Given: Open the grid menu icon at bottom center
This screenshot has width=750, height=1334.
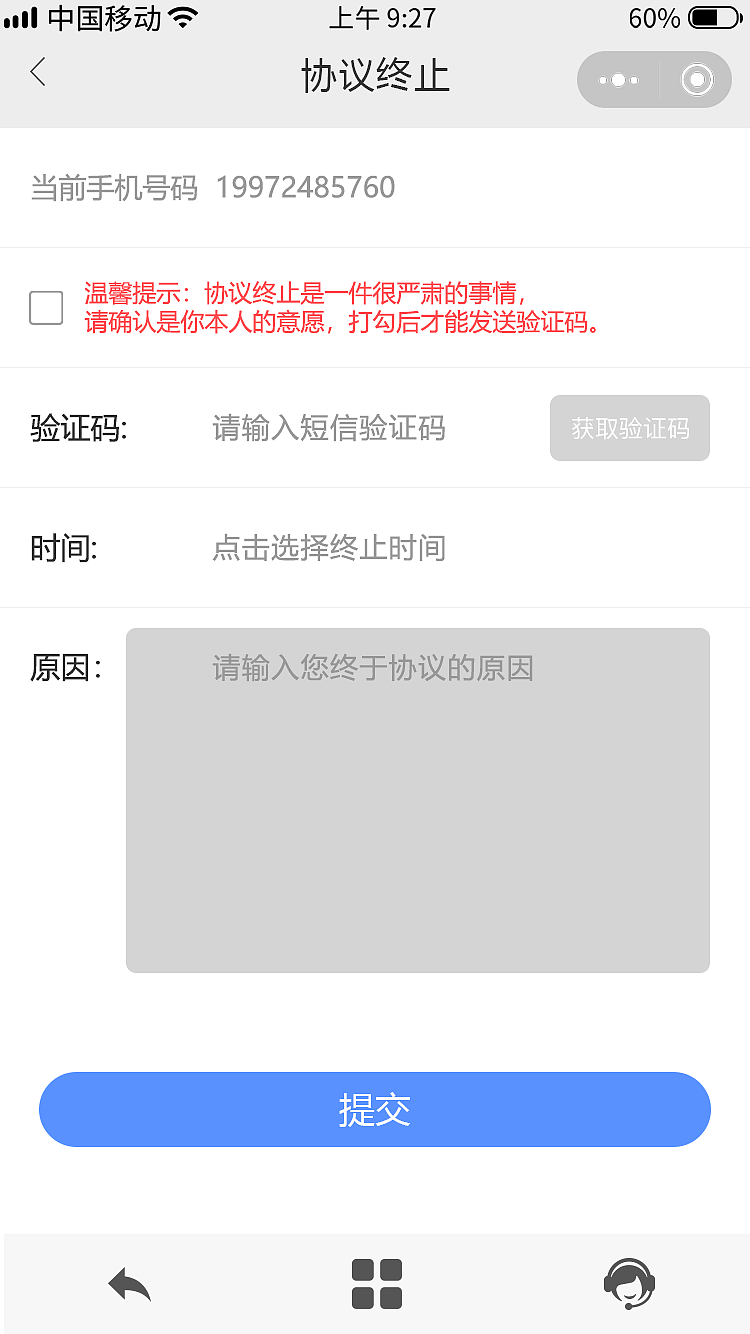Looking at the screenshot, I should [375, 1285].
